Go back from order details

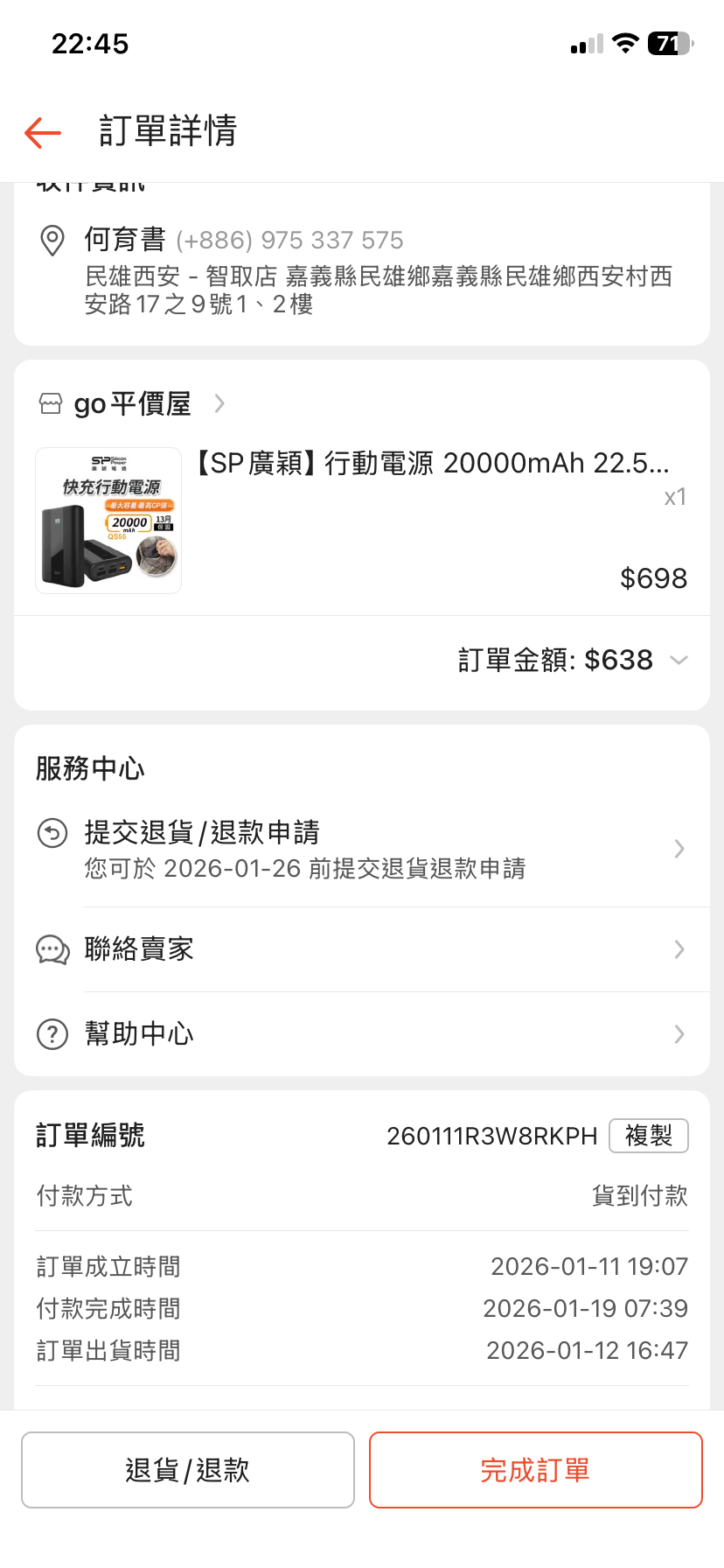pos(43,132)
